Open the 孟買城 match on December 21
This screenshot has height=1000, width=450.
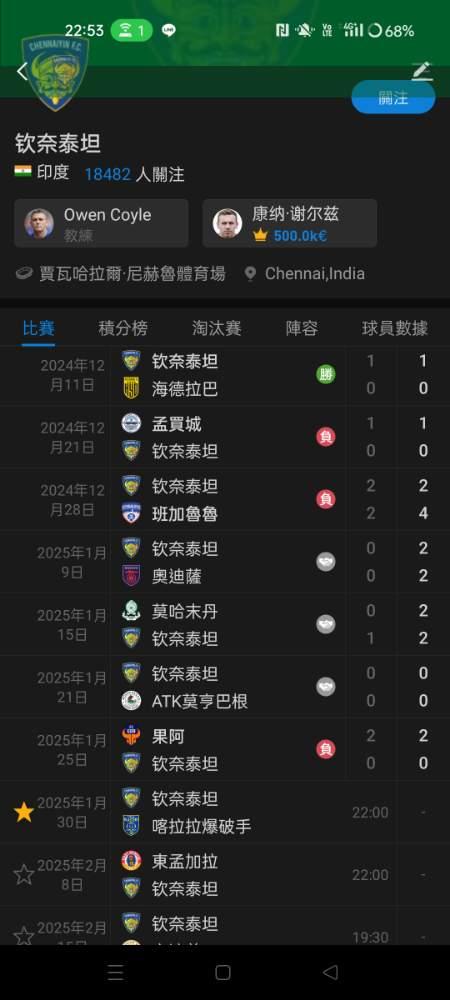click(x=225, y=438)
